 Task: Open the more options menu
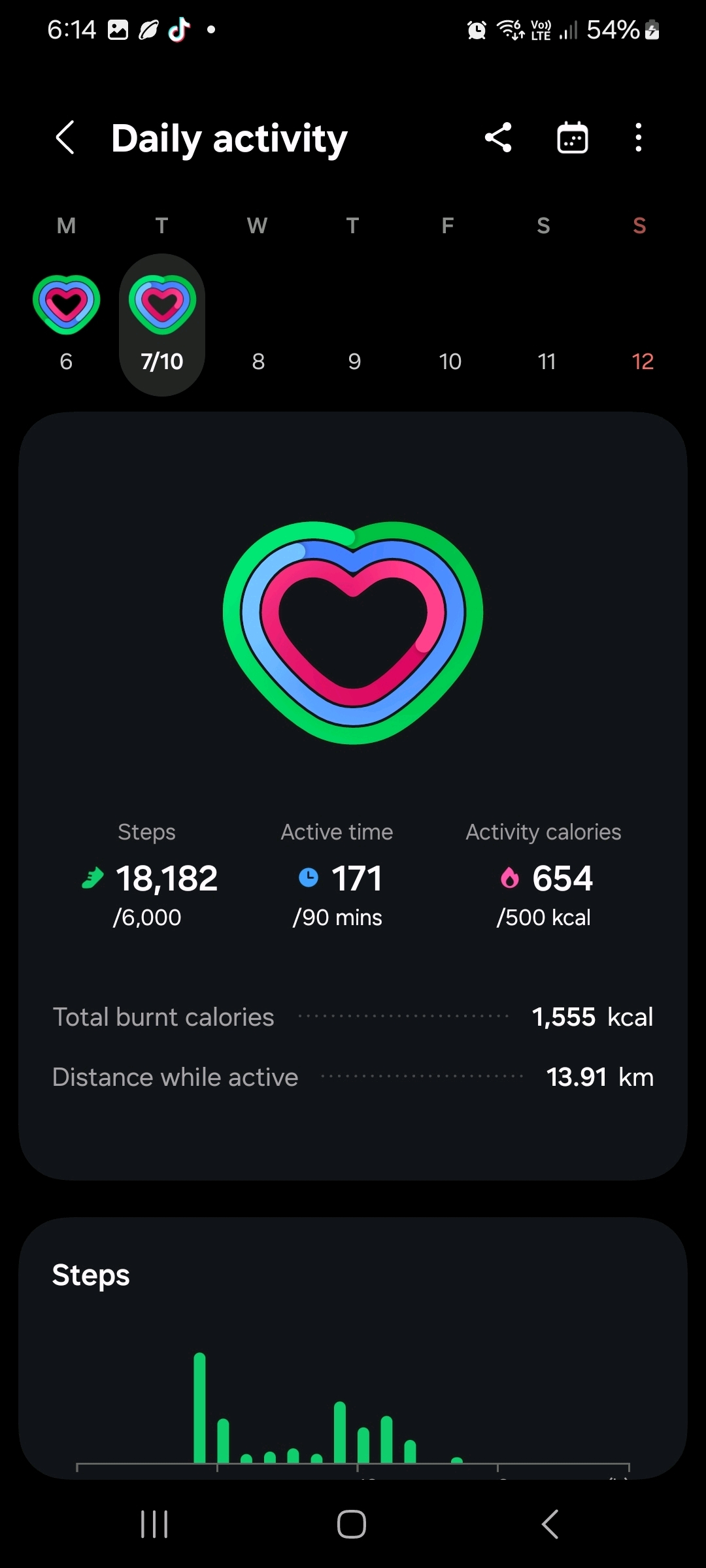(638, 138)
